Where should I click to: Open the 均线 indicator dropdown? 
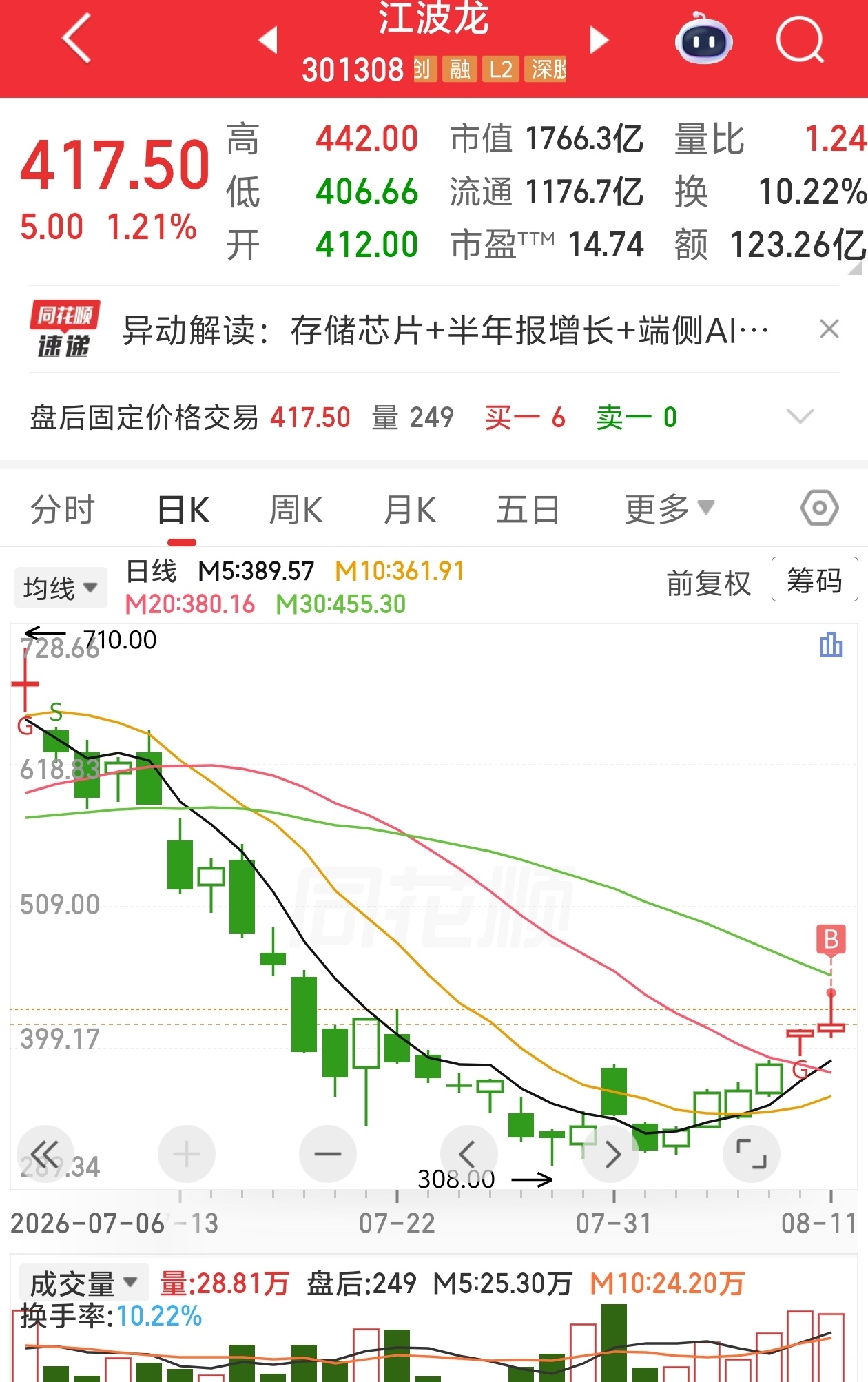(x=61, y=588)
